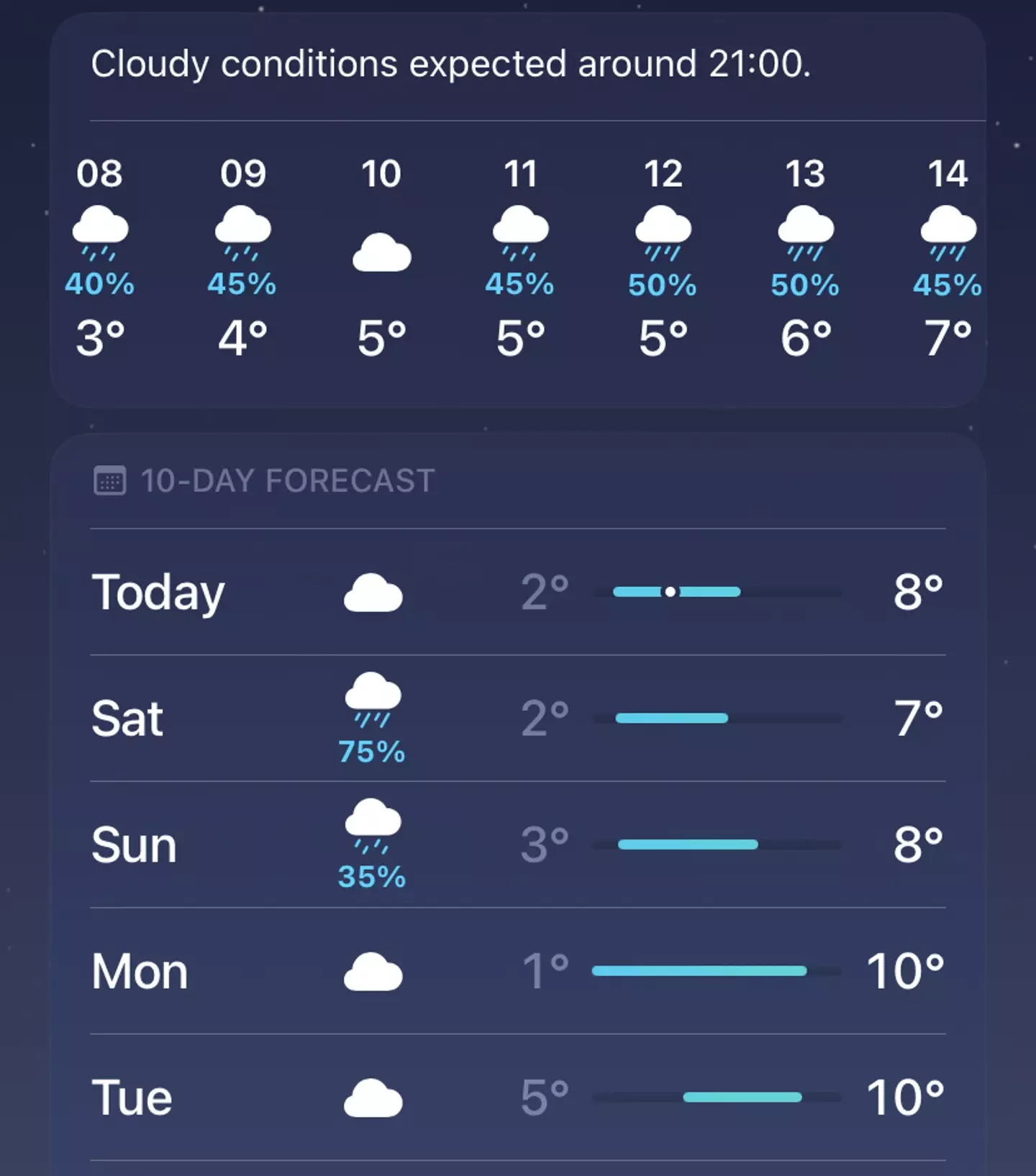Image resolution: width=1036 pixels, height=1176 pixels.
Task: Select the cloud icon for Monday
Action: [371, 970]
